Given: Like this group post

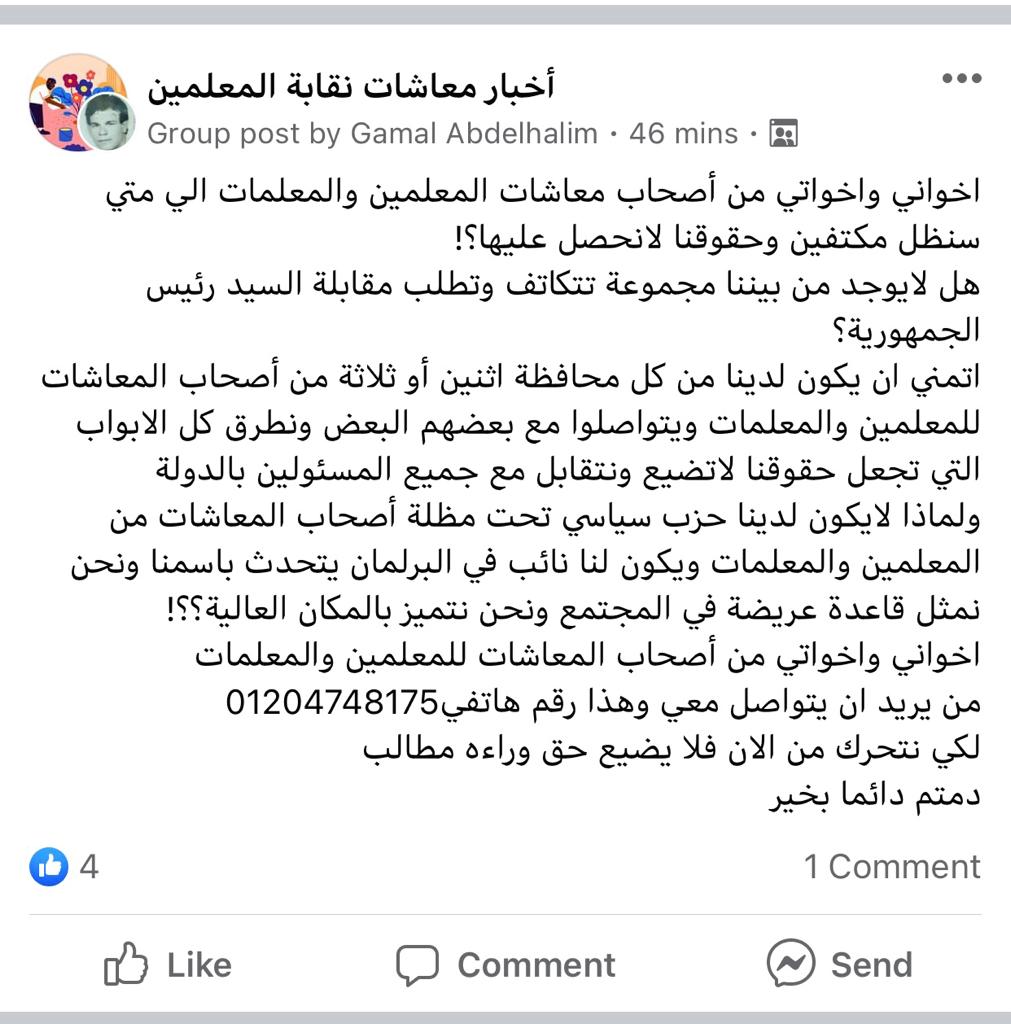Looking at the screenshot, I should [x=168, y=965].
